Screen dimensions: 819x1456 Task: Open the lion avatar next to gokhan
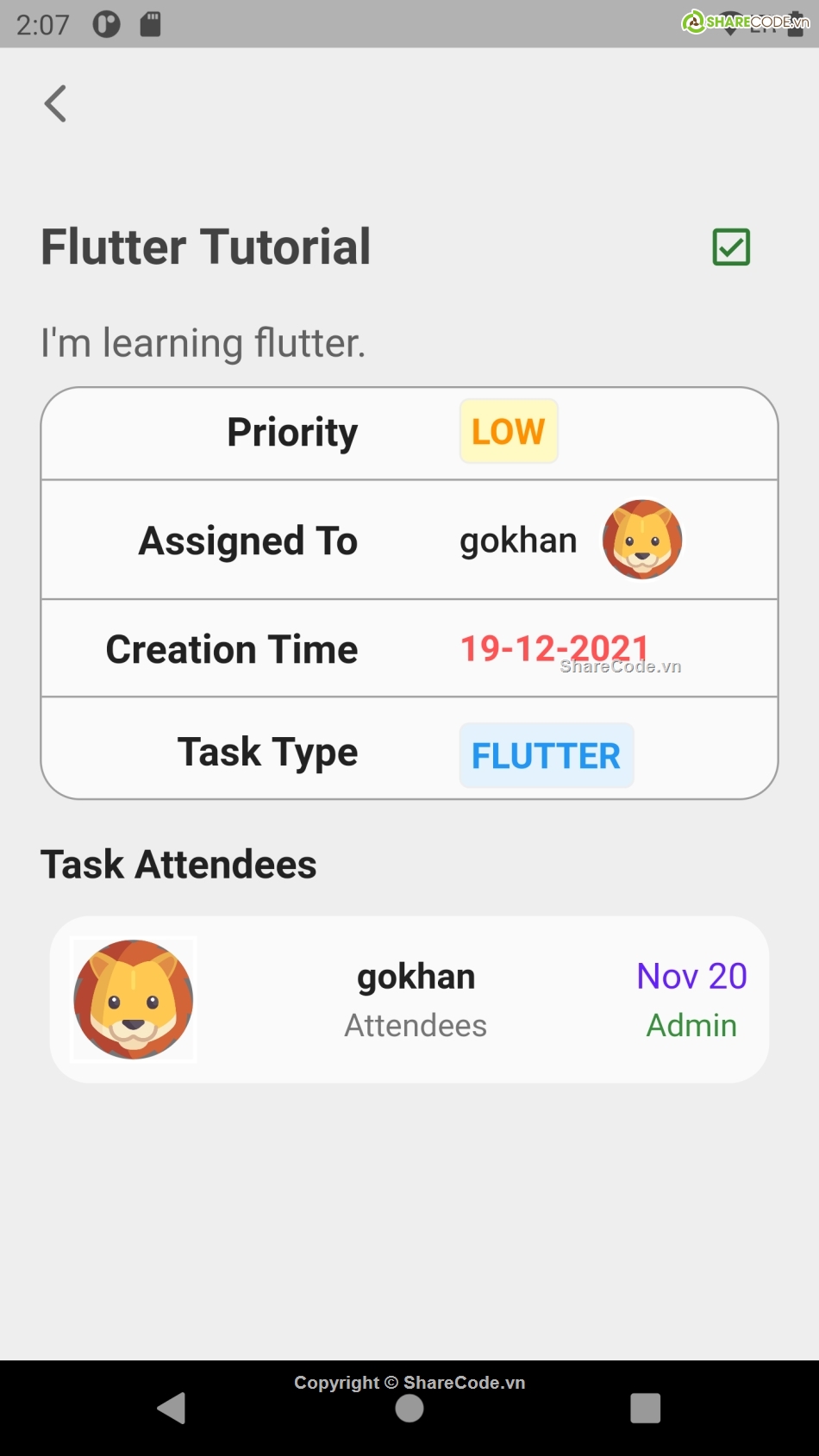[x=641, y=540]
